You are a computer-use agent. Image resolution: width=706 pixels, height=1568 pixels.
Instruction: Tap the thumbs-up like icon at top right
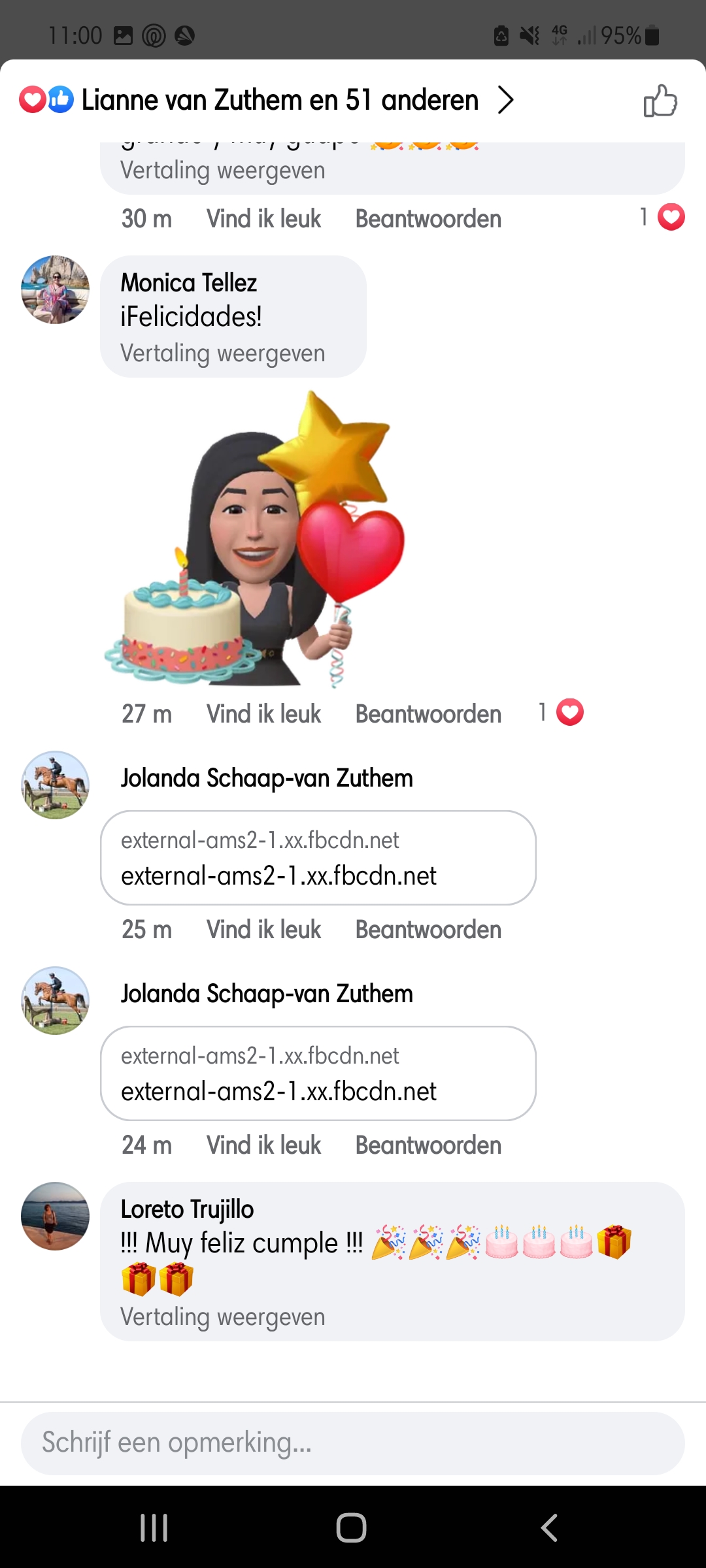pyautogui.click(x=660, y=101)
